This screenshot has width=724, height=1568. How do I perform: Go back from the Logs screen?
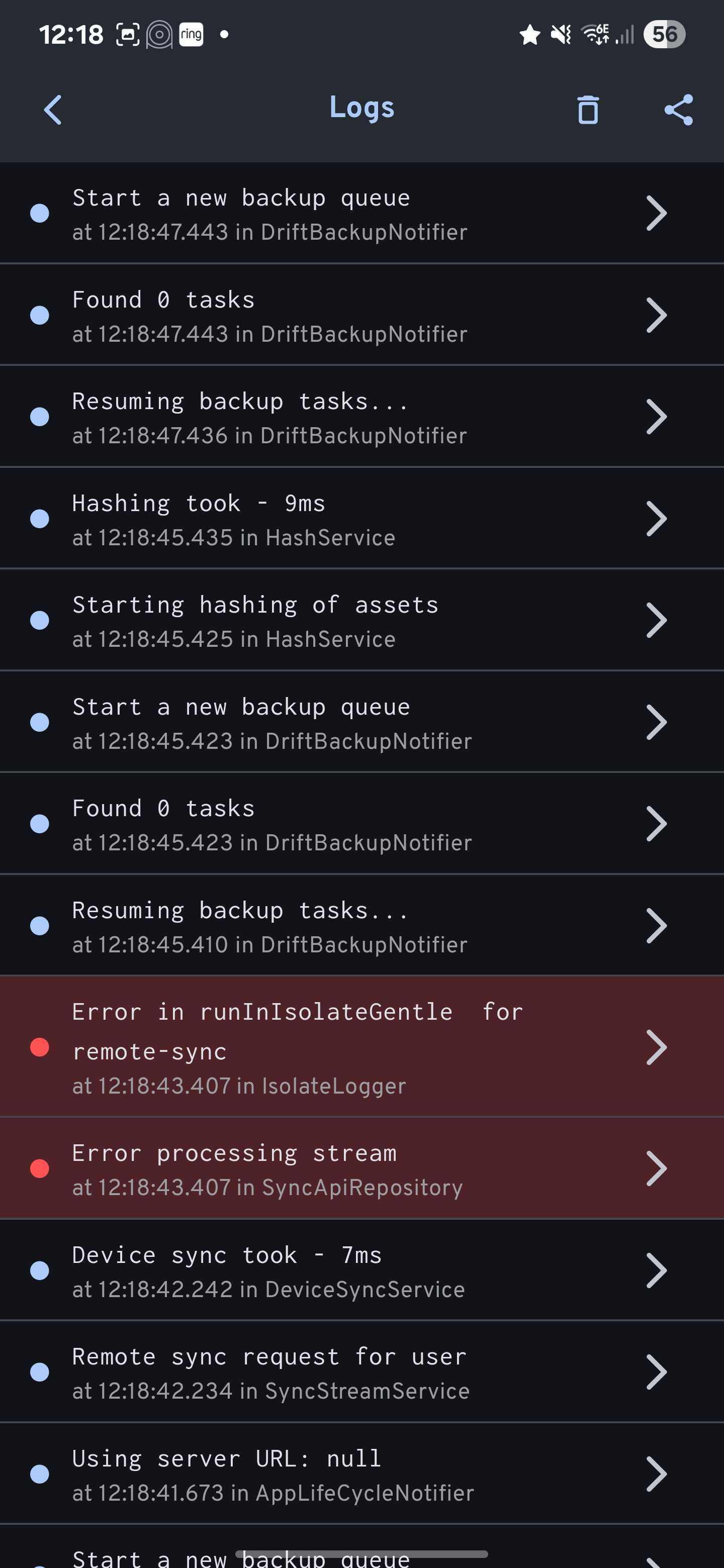53,110
